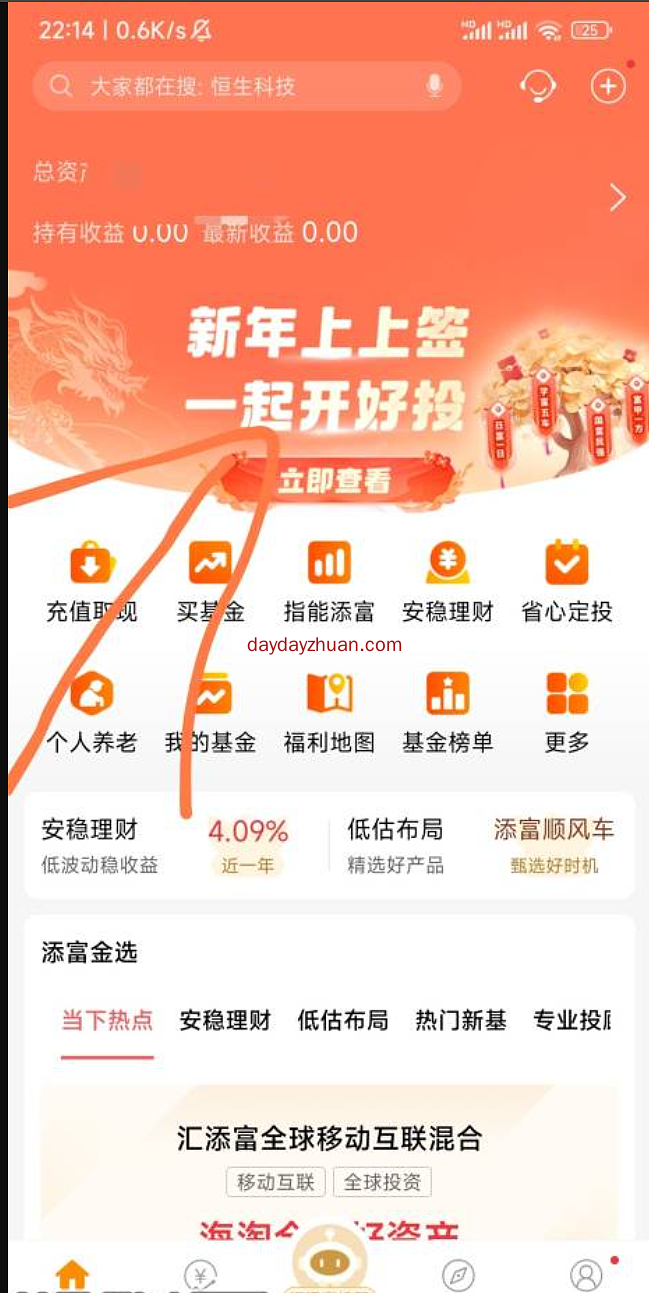Open 个人养老 shortcut
Viewport: 649px width, 1293px height.
tap(92, 710)
